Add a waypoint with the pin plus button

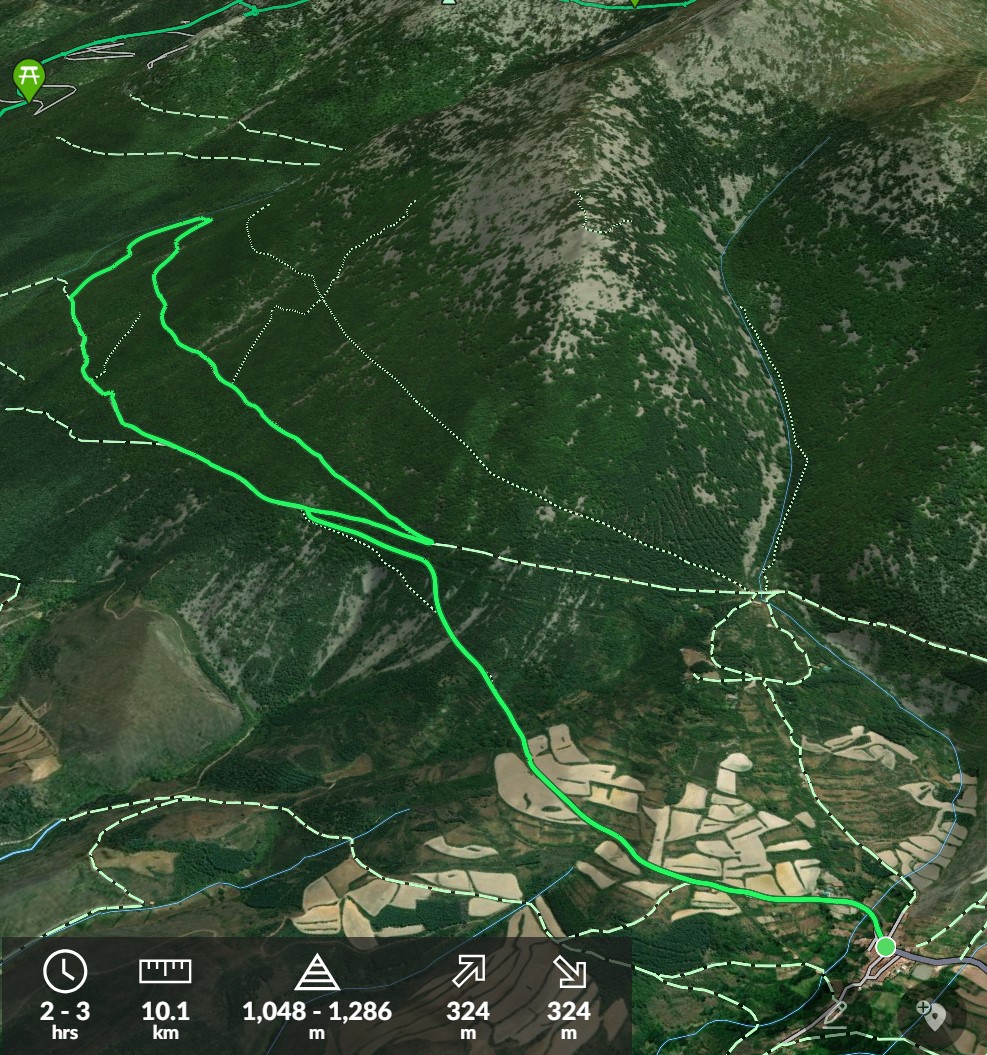pyautogui.click(x=932, y=1016)
